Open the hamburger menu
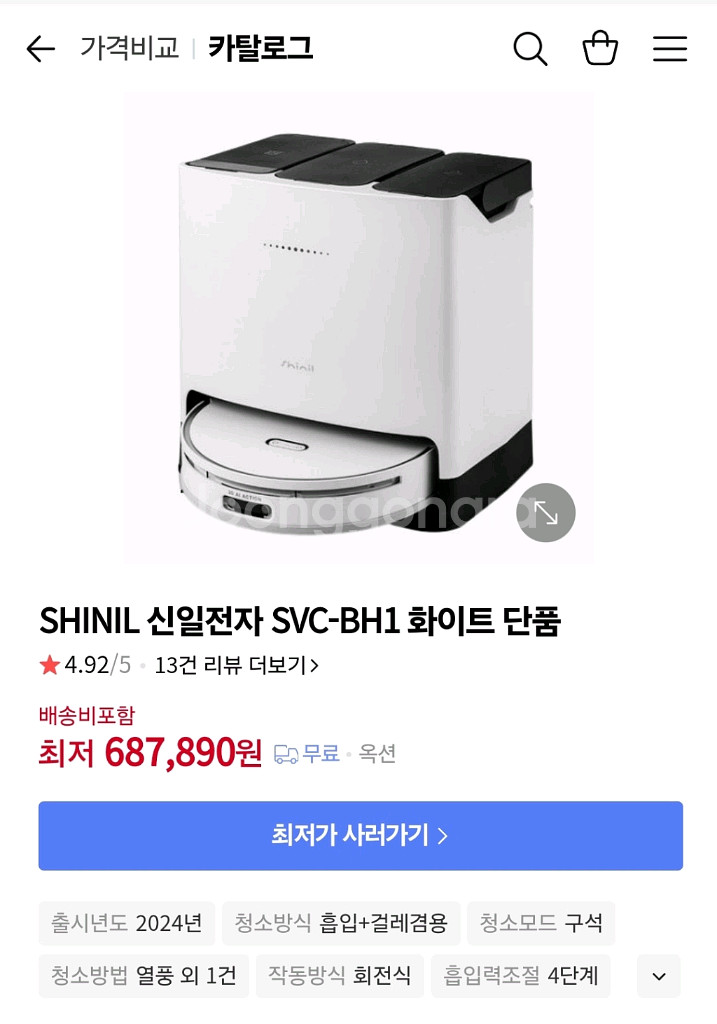 pyautogui.click(x=670, y=48)
